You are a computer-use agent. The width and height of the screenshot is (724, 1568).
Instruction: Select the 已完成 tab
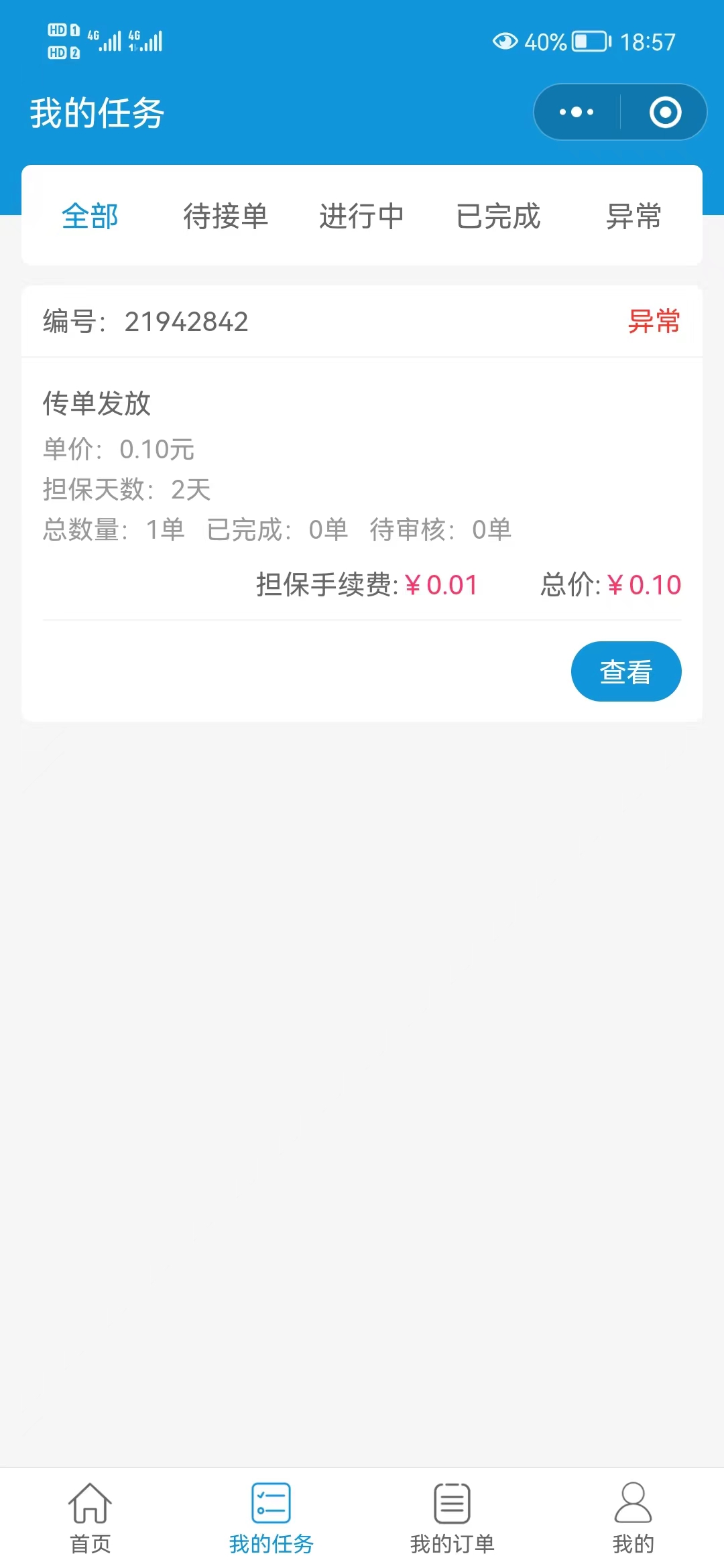(x=498, y=216)
